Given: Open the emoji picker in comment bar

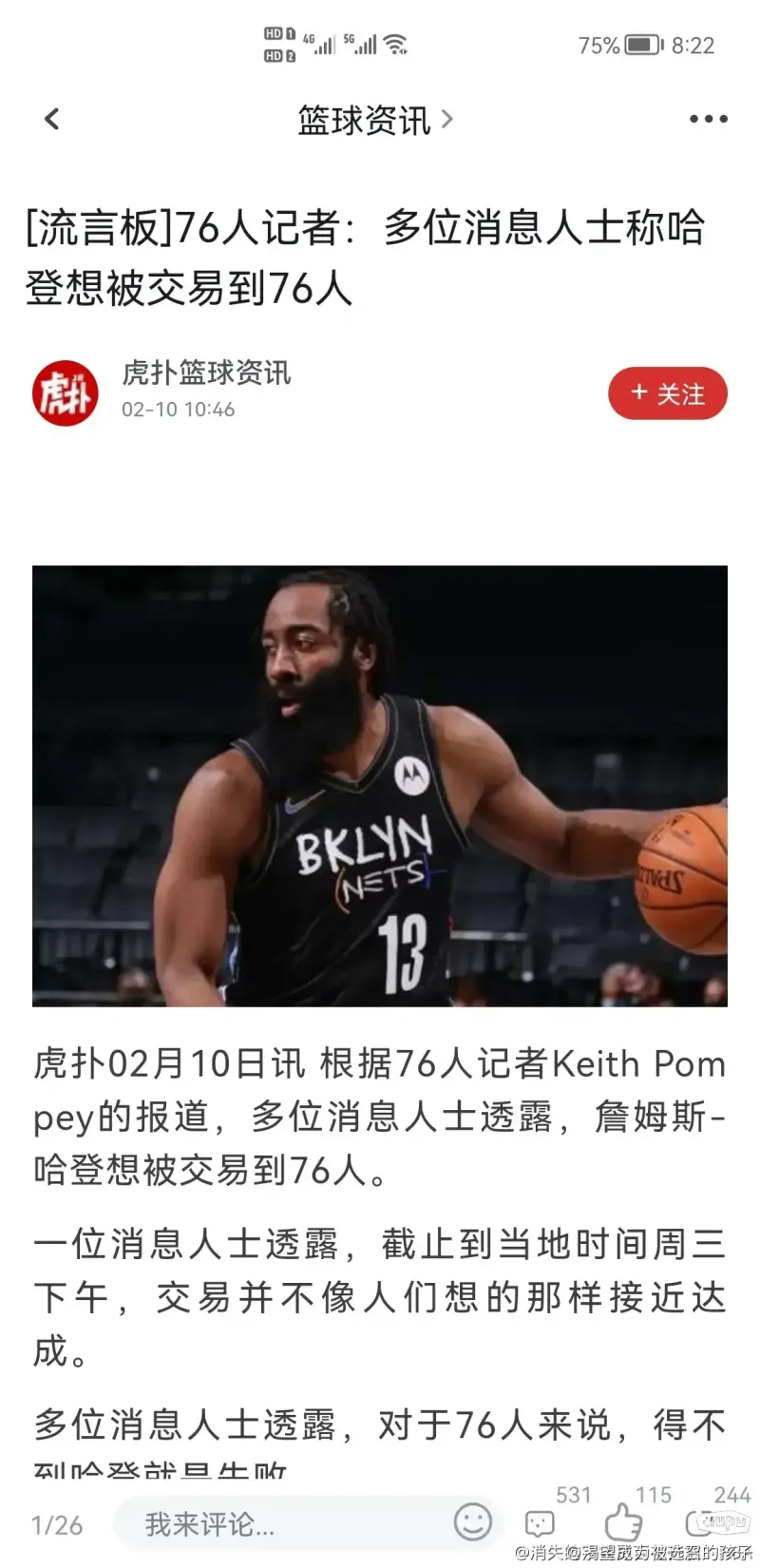Looking at the screenshot, I should pos(472,1522).
